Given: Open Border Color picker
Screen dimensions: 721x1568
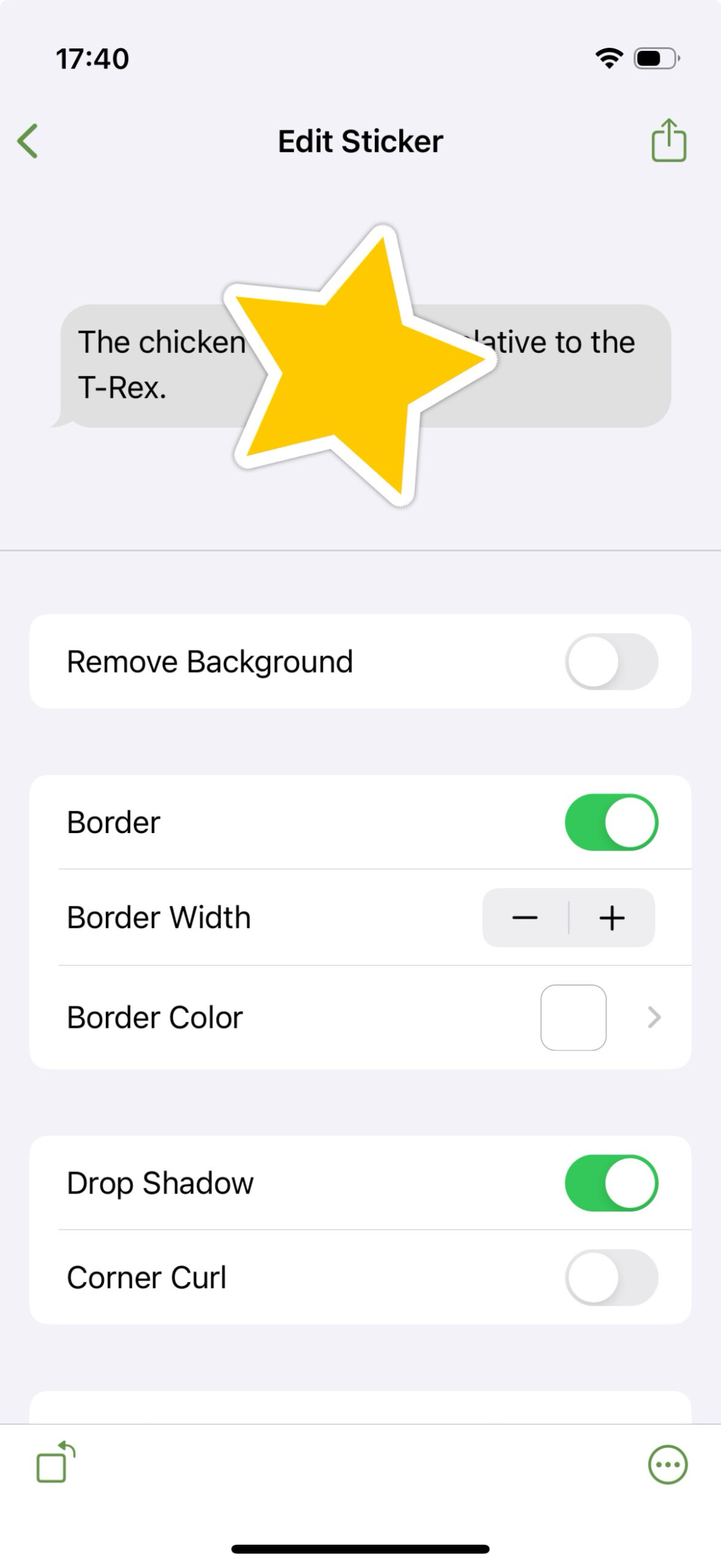Looking at the screenshot, I should pyautogui.click(x=360, y=1017).
